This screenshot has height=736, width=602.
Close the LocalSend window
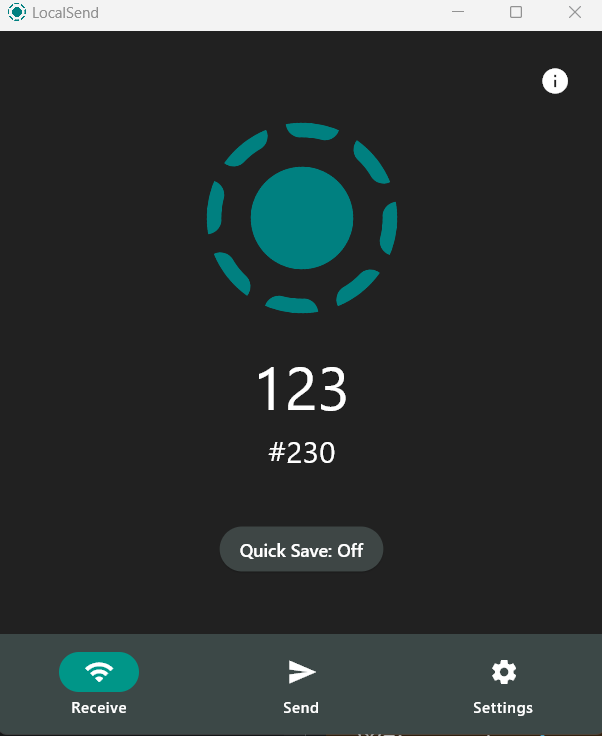click(x=575, y=13)
